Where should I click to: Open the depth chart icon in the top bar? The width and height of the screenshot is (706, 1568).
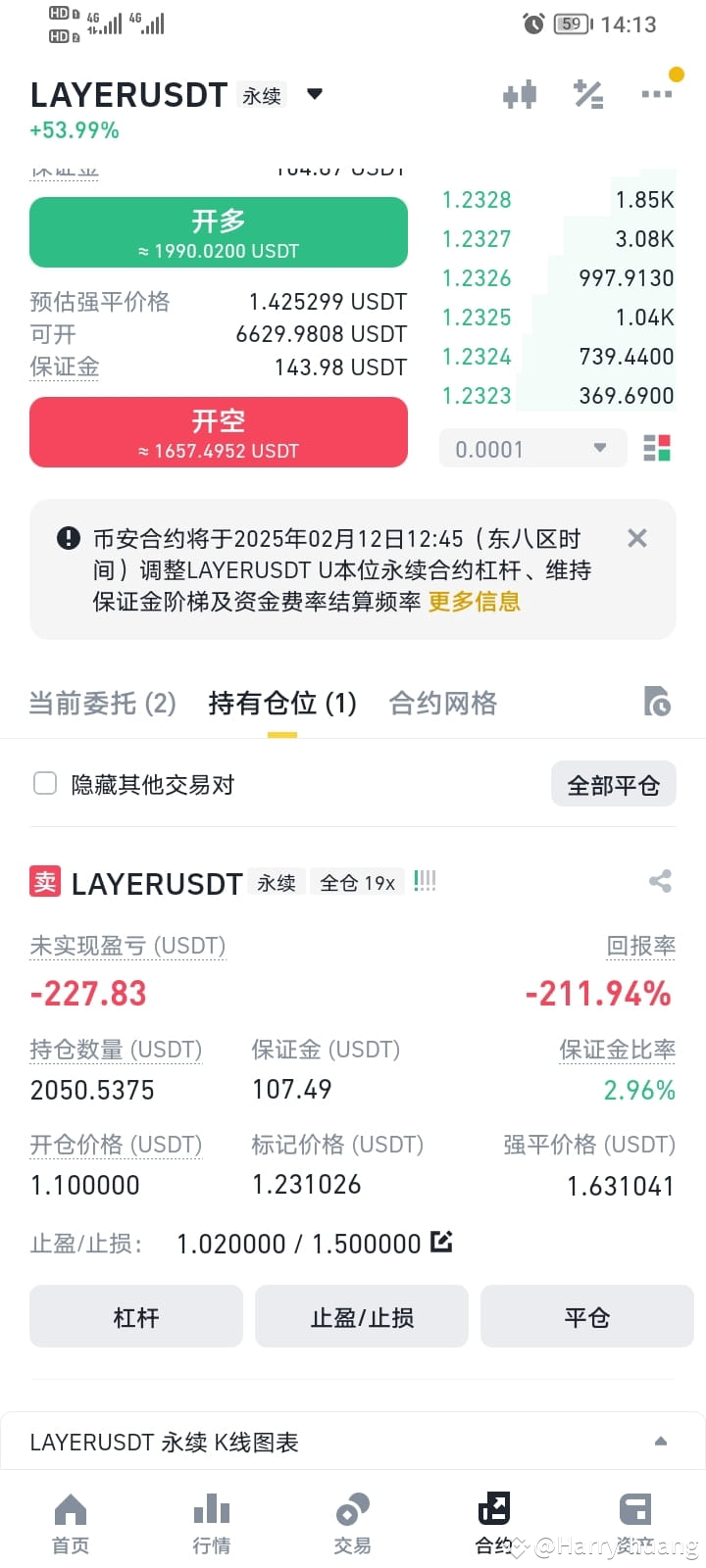point(519,94)
